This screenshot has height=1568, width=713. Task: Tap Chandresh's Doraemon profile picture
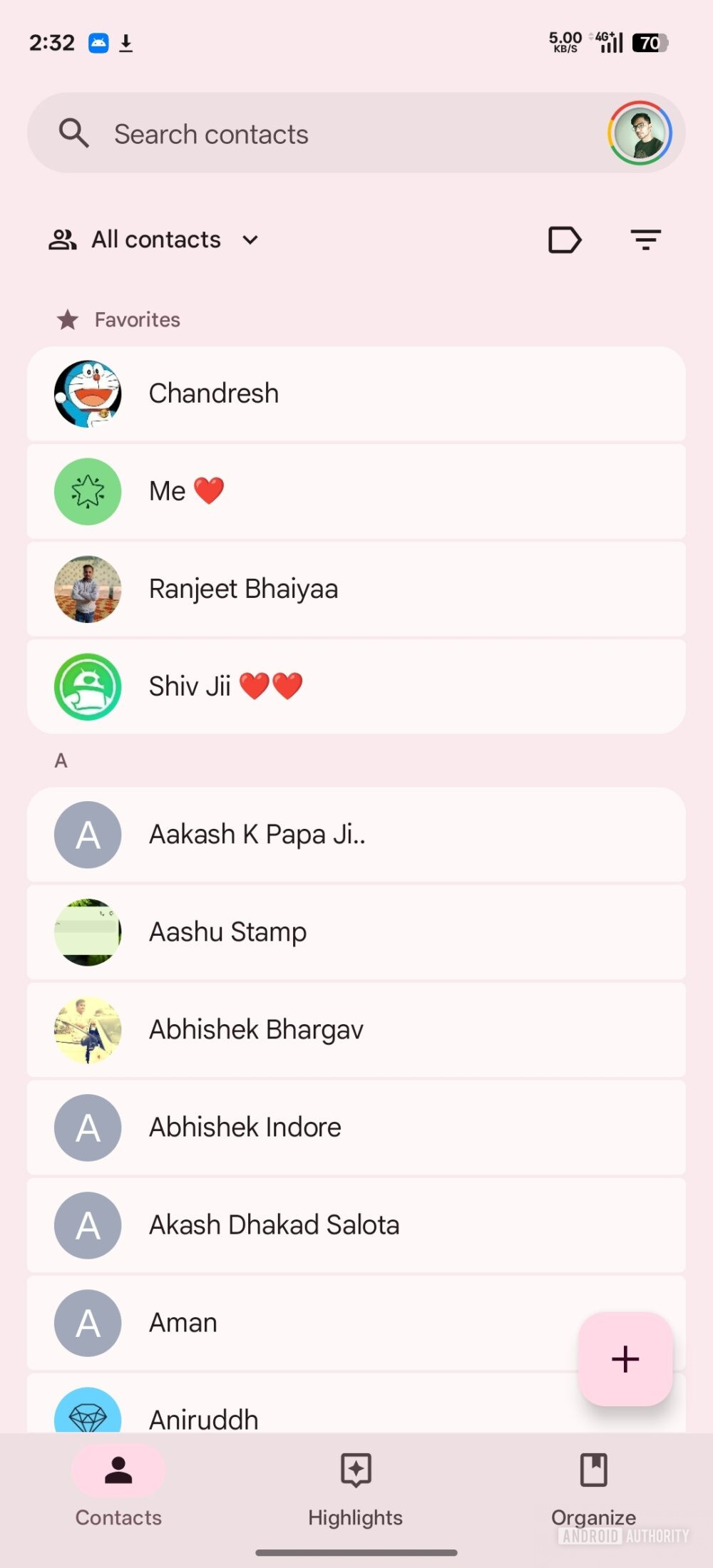coord(88,394)
